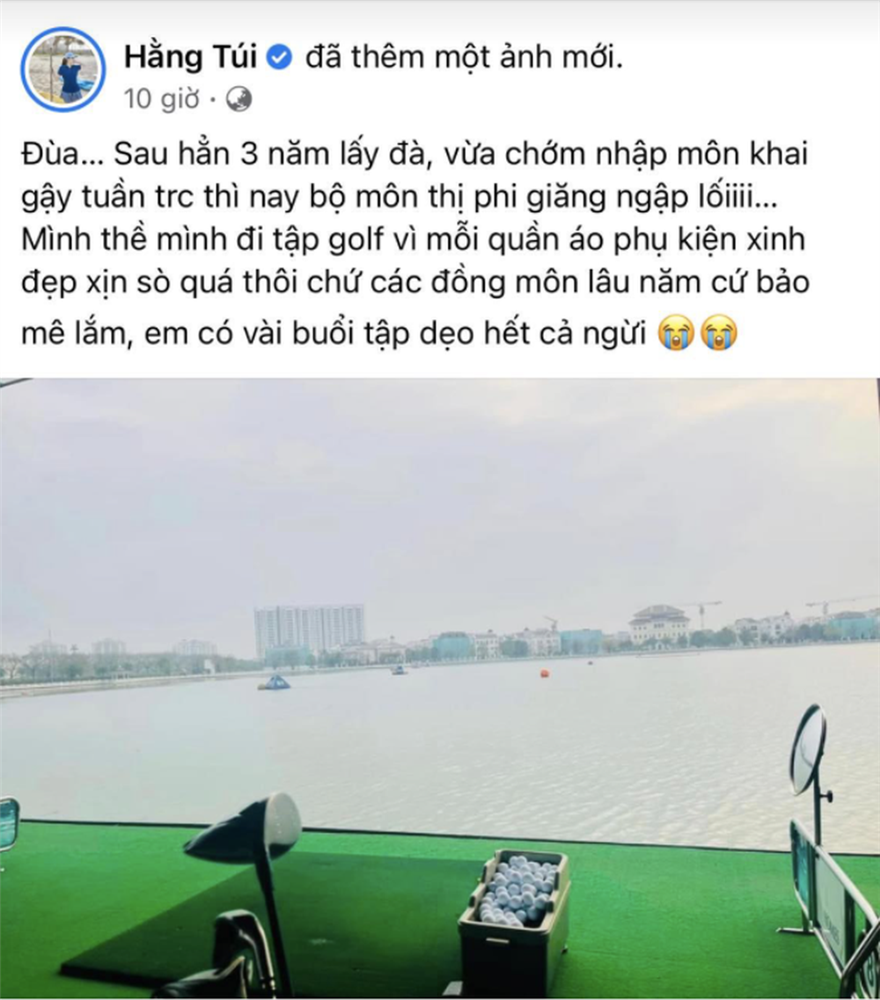Open the golf range photo in the post
This screenshot has height=1000, width=880.
(440, 688)
